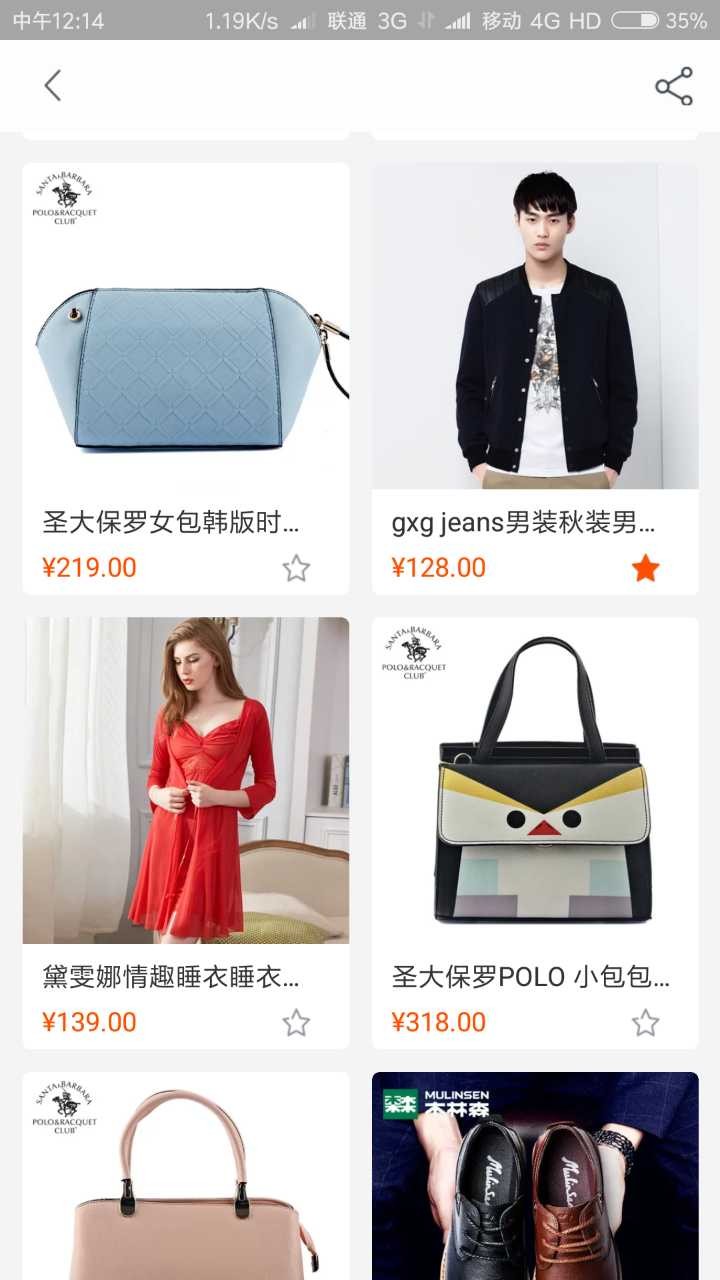Star the ¥139.00 sleepwear item

pyautogui.click(x=296, y=1022)
